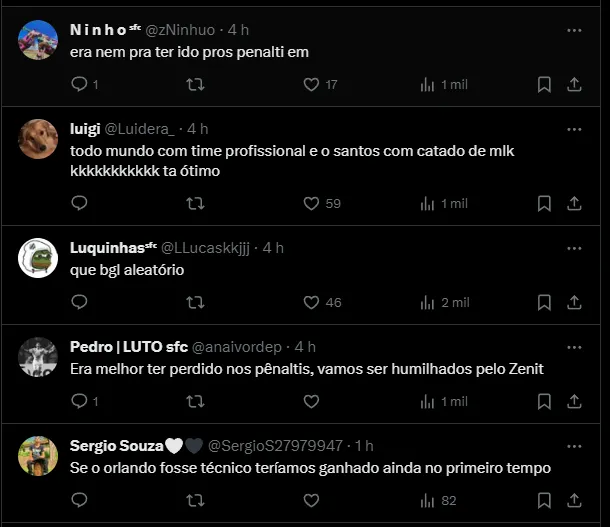
Task: Repost the tweet from luigi
Action: point(196,203)
